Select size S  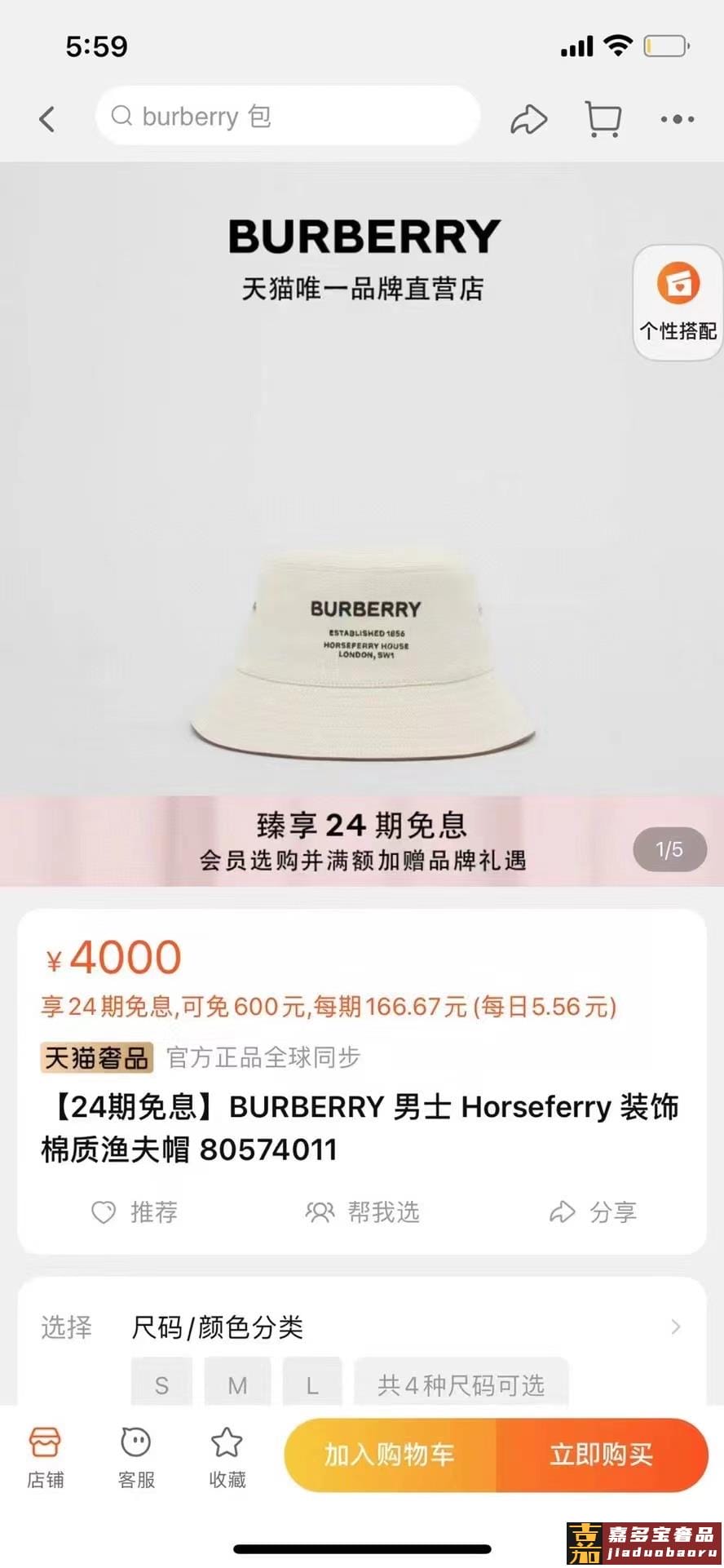point(161,1384)
